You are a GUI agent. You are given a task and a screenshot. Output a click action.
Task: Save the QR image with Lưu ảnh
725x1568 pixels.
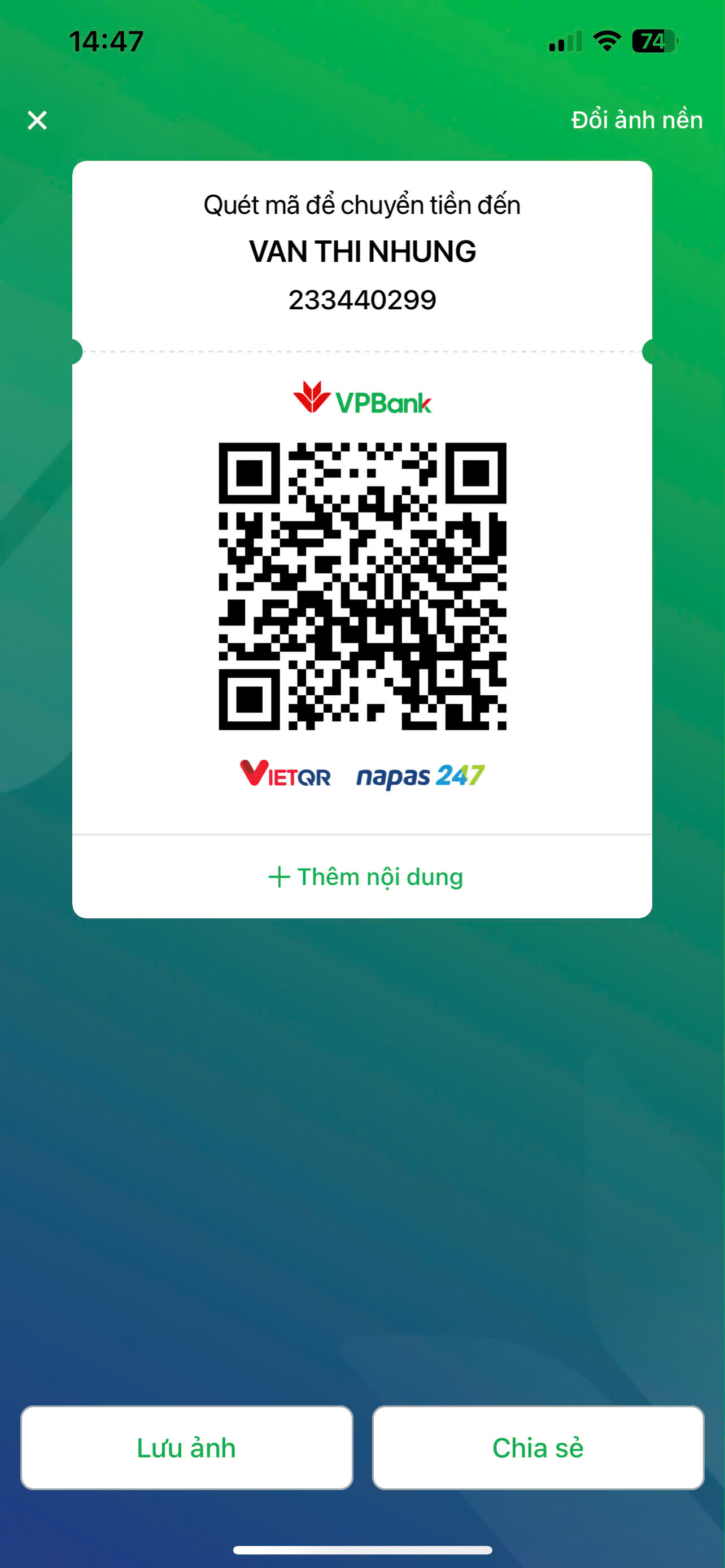(187, 1447)
